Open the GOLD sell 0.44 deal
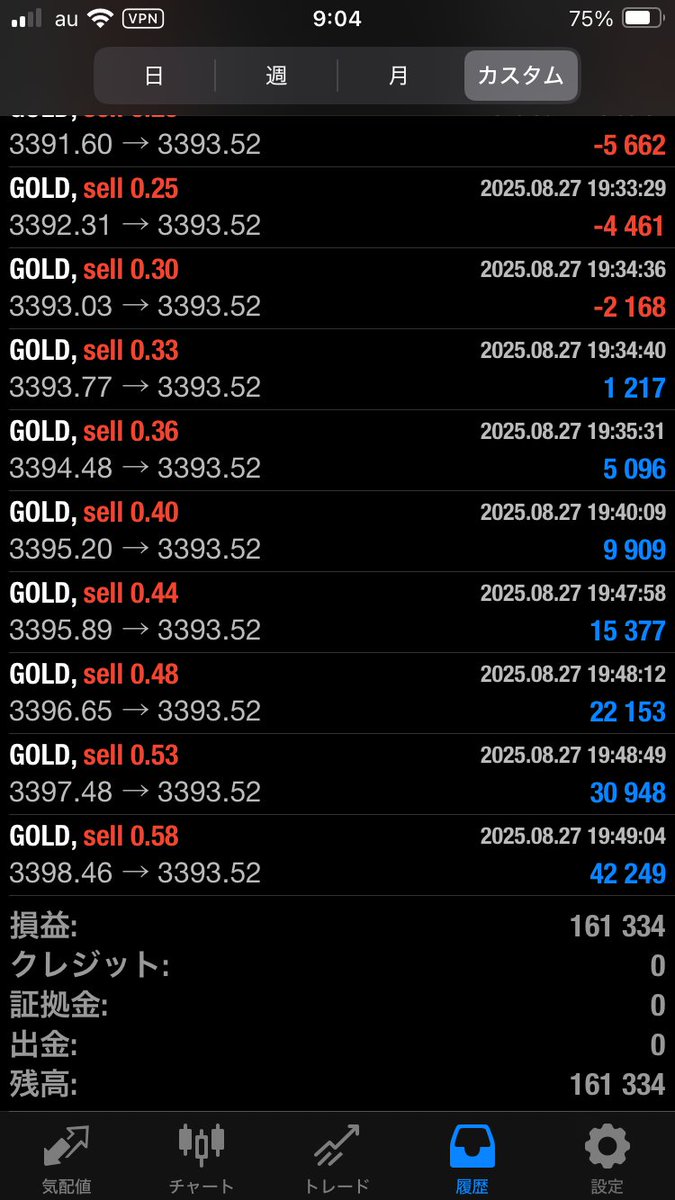The image size is (675, 1200). point(337,611)
